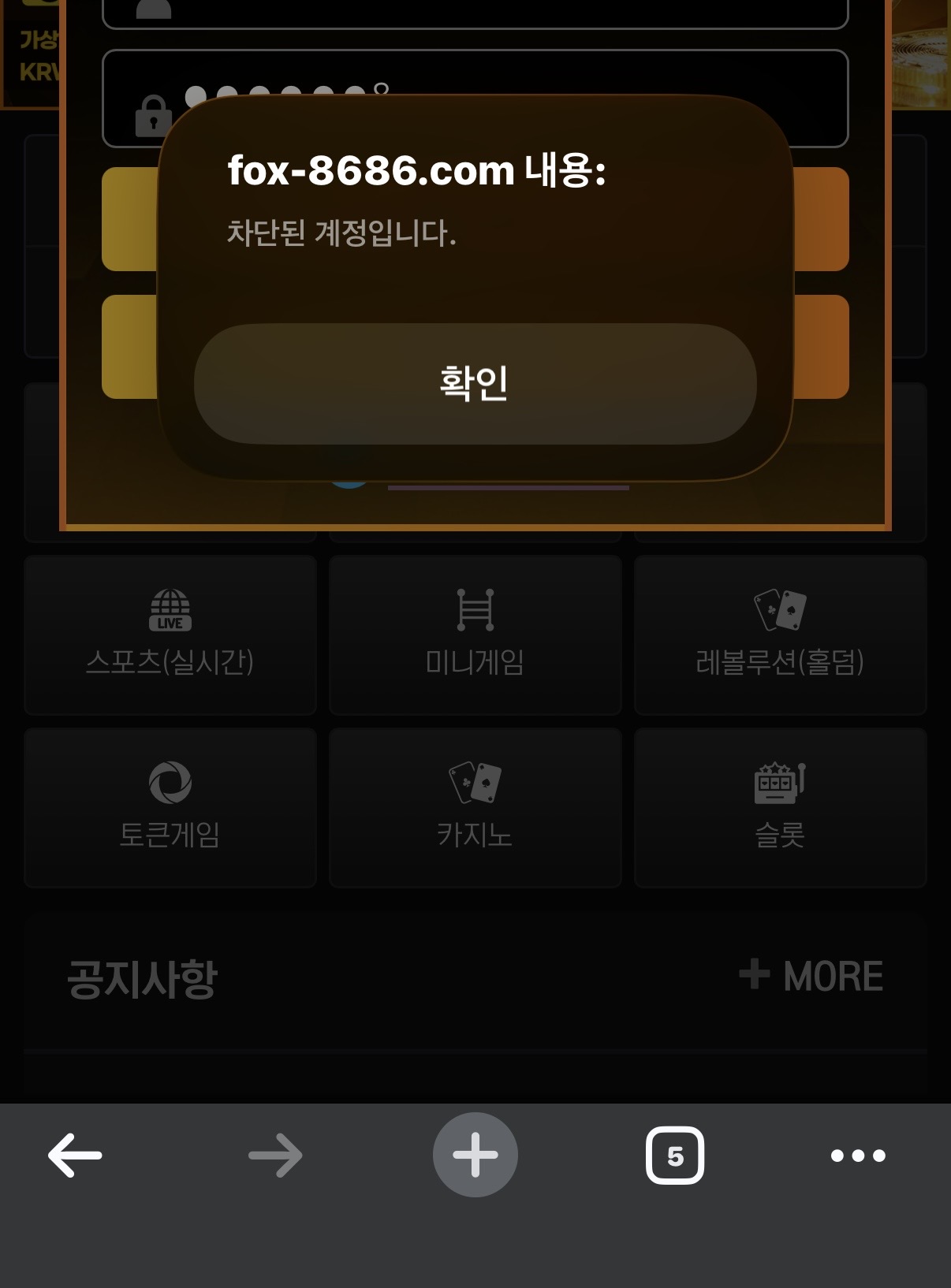This screenshot has height=1288, width=951.
Task: Confirm the blocked account alert with 확인
Action: point(475,384)
